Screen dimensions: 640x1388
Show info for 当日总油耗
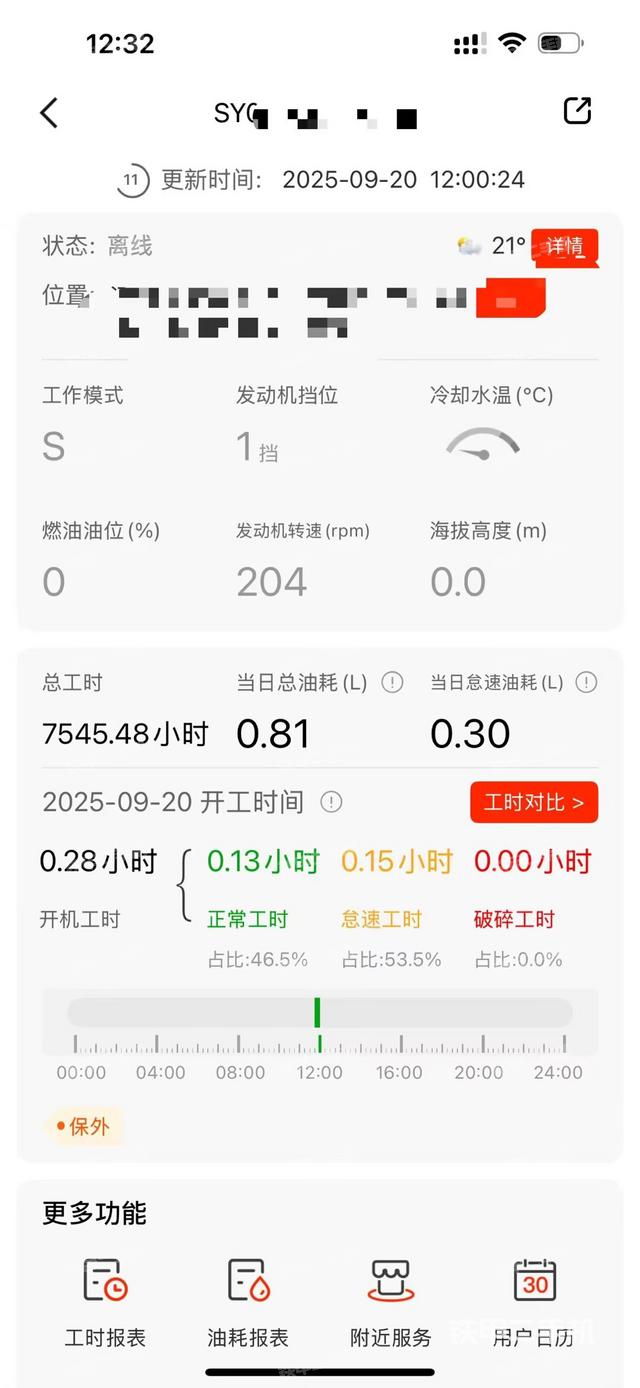[392, 683]
